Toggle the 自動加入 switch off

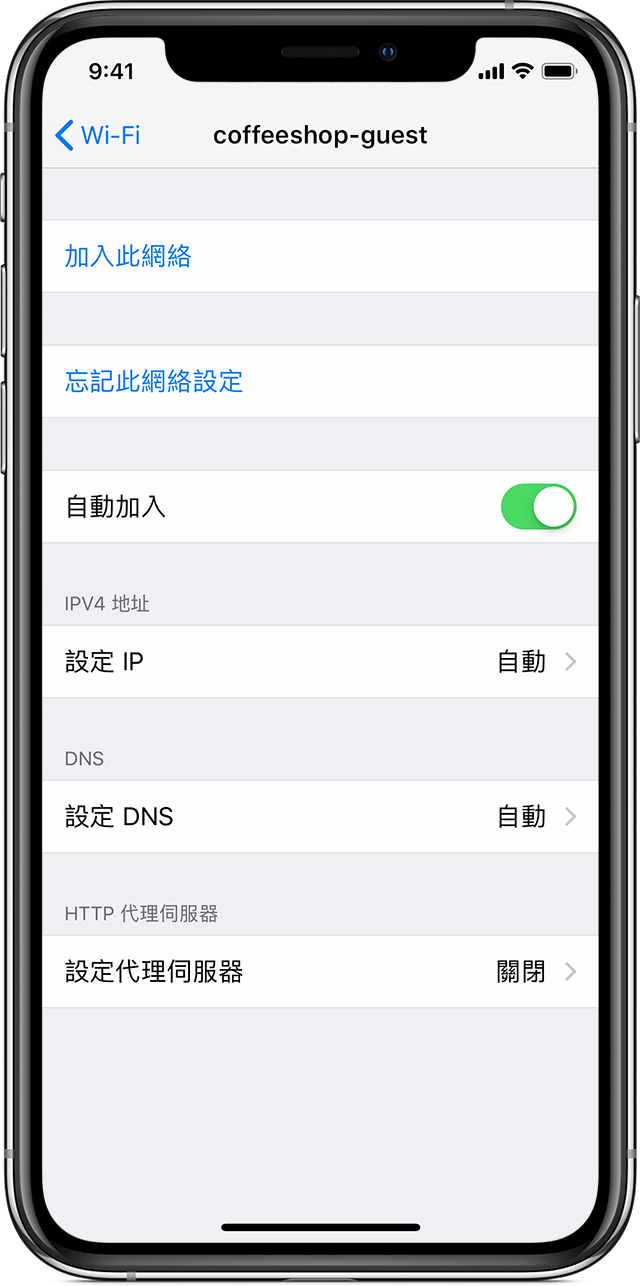click(539, 507)
